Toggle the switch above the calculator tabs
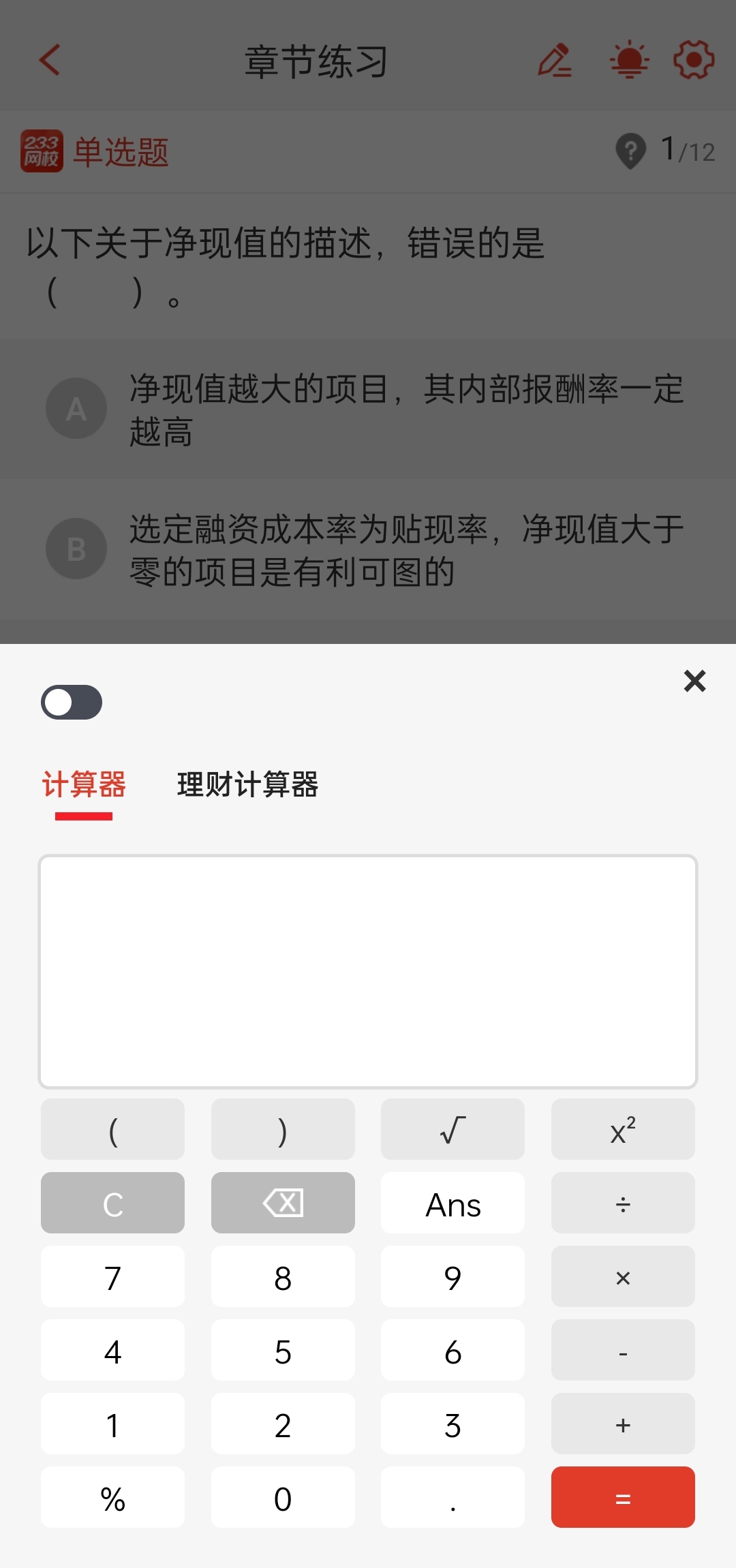 [72, 702]
